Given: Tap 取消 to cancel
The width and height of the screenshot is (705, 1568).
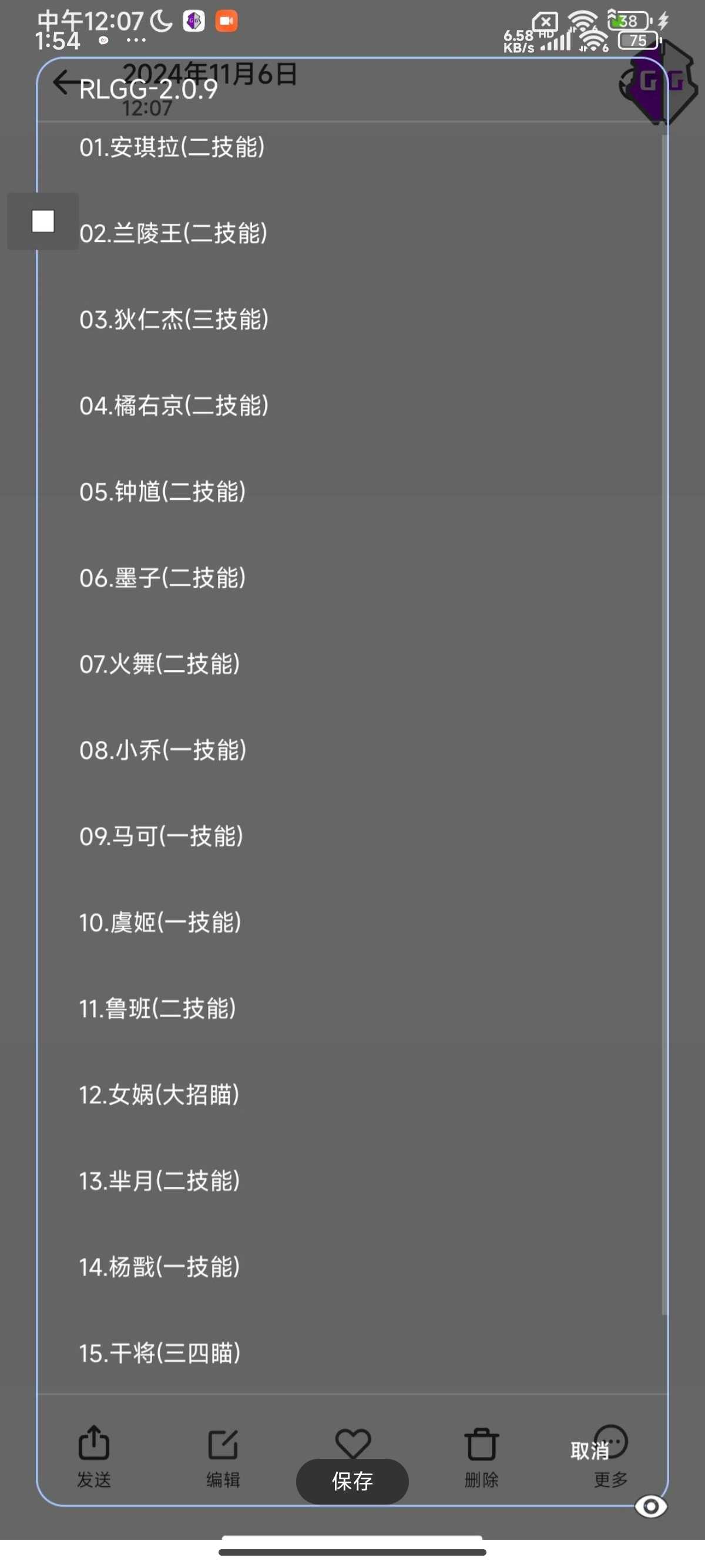Looking at the screenshot, I should pos(589,1451).
